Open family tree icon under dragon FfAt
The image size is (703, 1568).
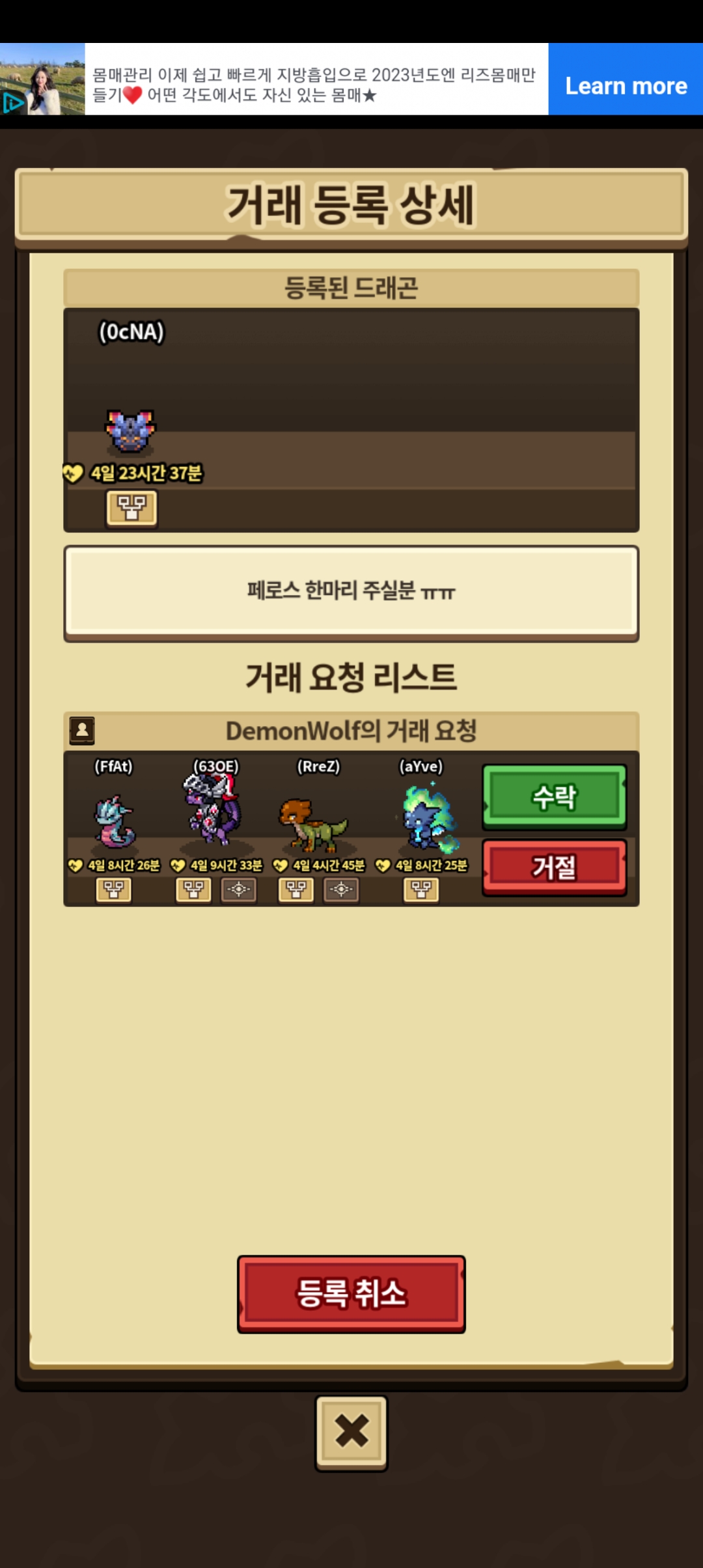114,889
